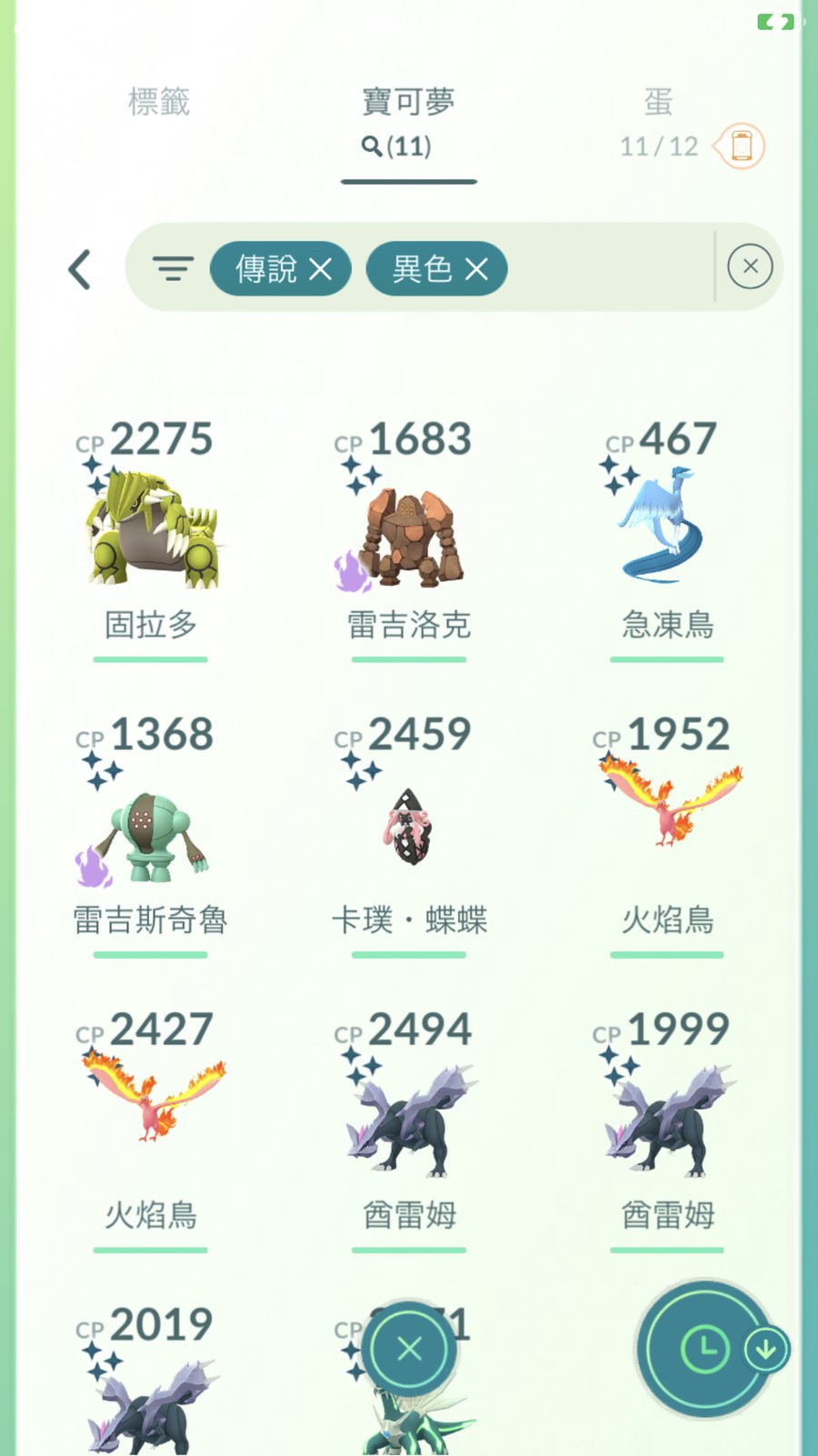Clear the search with the circled X
Screen dimensions: 818x1456
[x=750, y=266]
